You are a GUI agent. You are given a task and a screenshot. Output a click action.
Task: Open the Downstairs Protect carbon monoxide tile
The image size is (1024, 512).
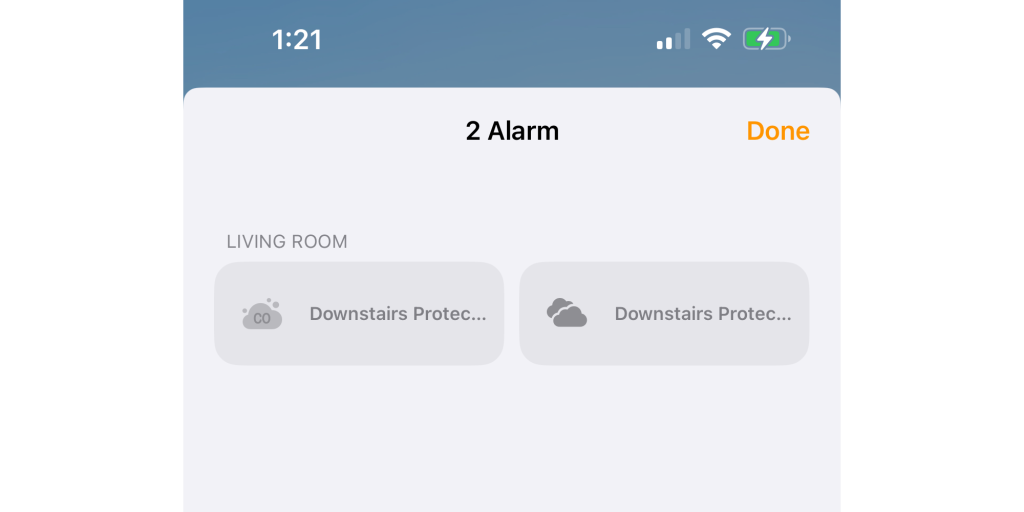tap(359, 314)
